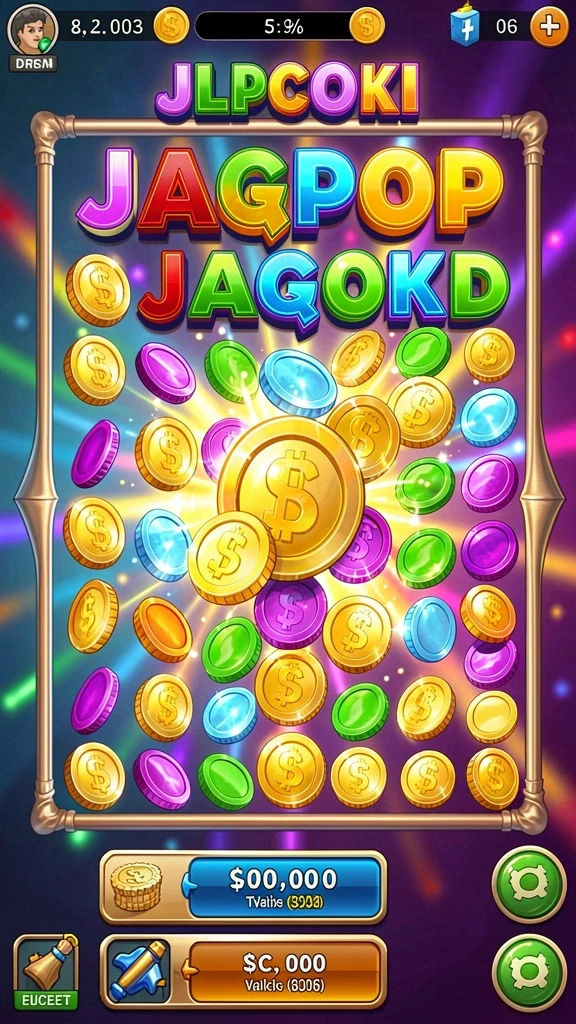The height and width of the screenshot is (1024, 576).
Task: Tap the orange $C,000 button
Action: click(283, 971)
